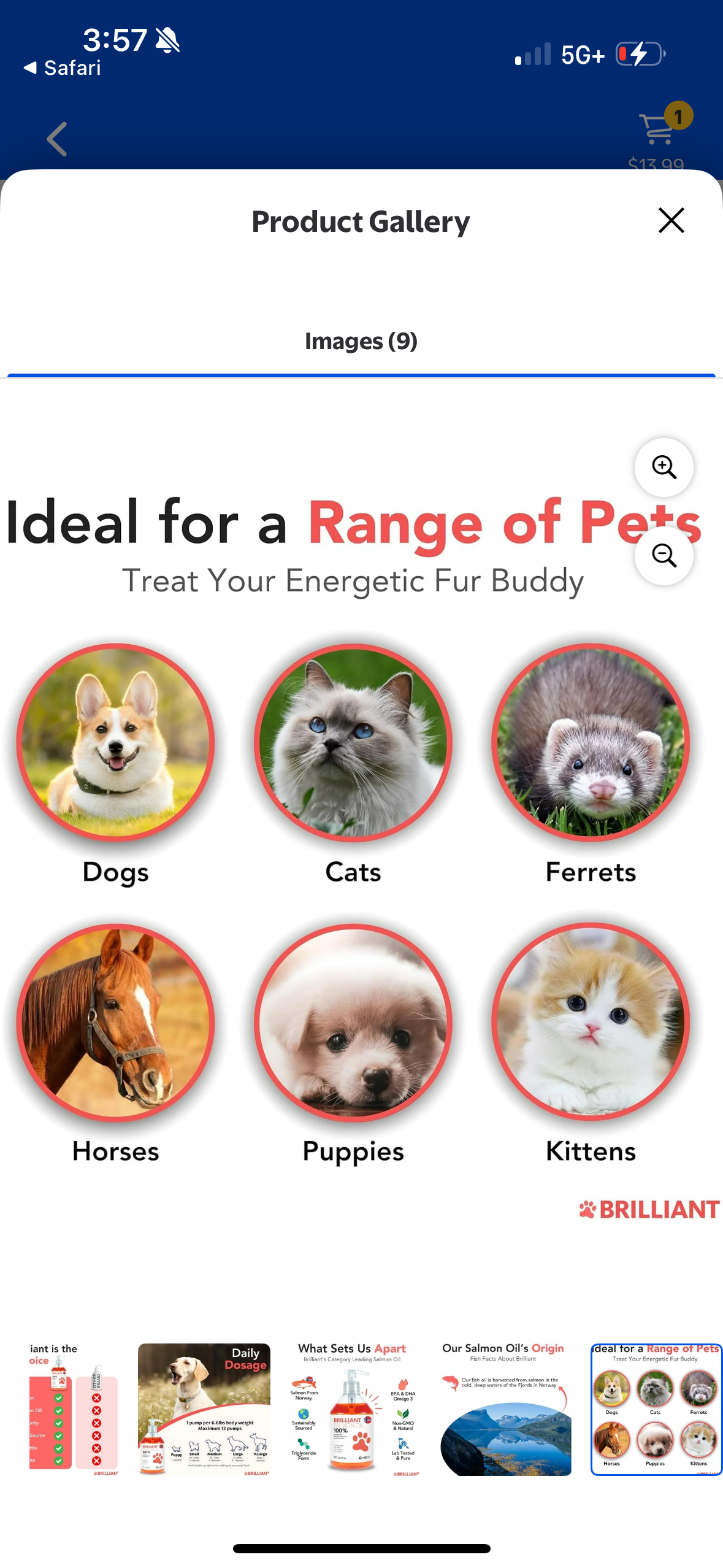723x1568 pixels.
Task: Zoom out of the product image
Action: [x=664, y=556]
